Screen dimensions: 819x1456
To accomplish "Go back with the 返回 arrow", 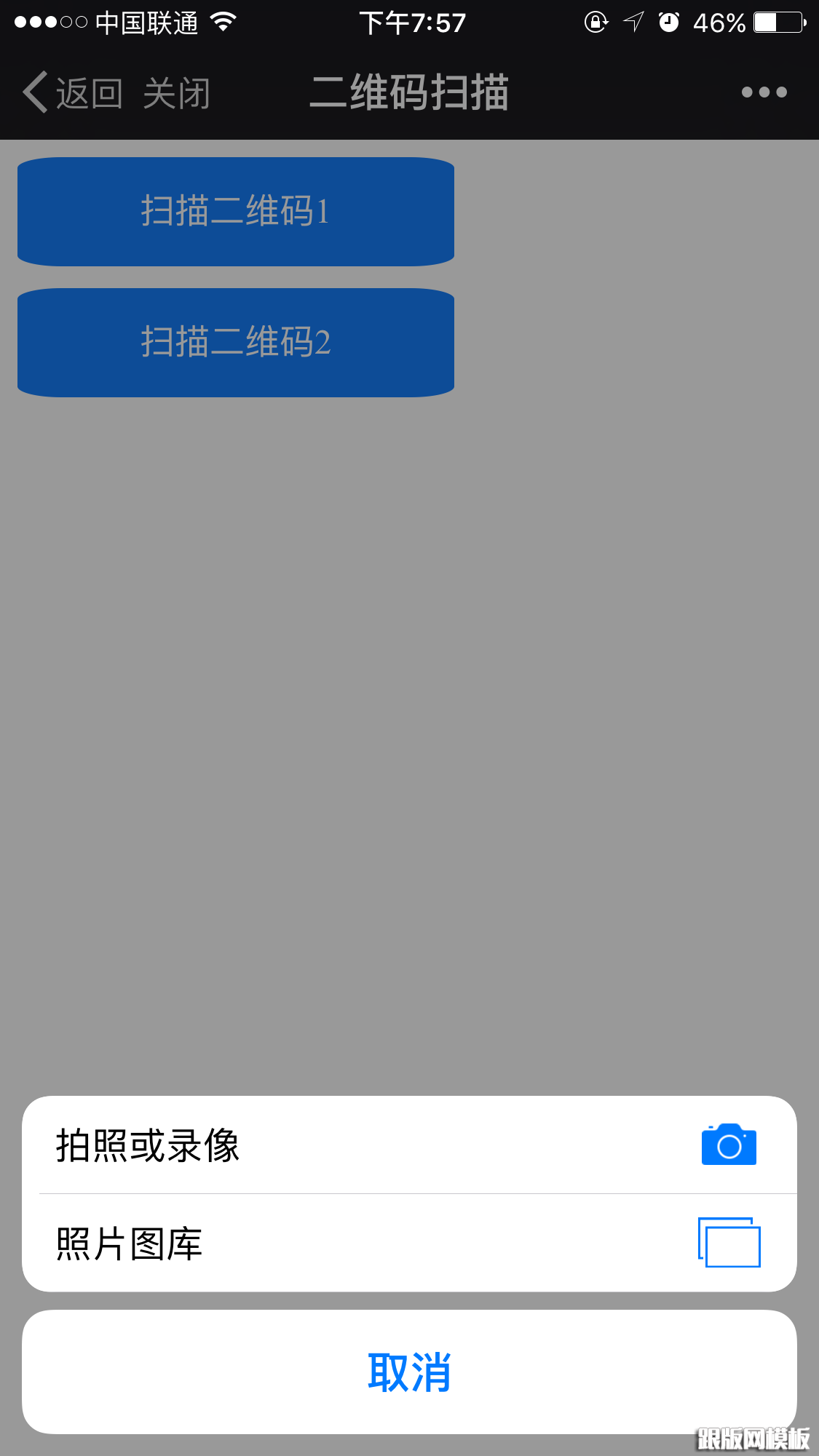I will 71,92.
